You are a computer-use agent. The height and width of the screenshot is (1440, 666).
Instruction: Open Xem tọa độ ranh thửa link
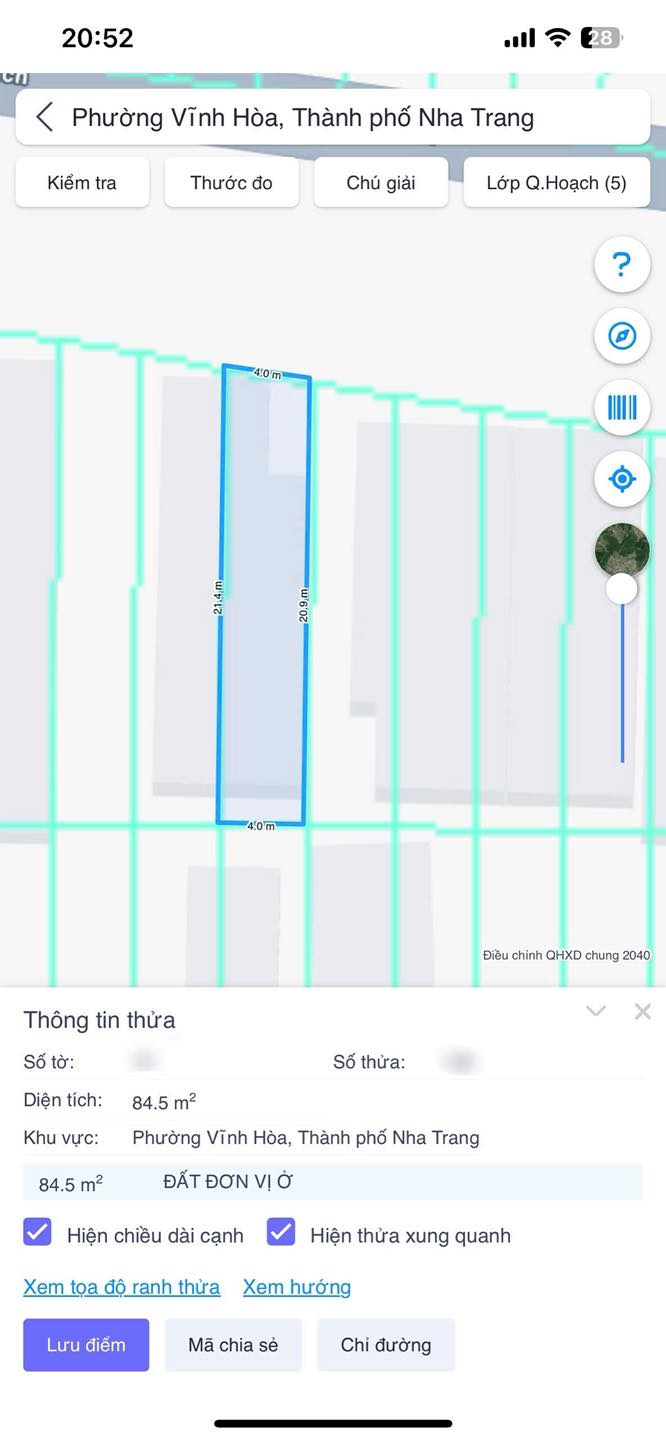pyautogui.click(x=122, y=1287)
